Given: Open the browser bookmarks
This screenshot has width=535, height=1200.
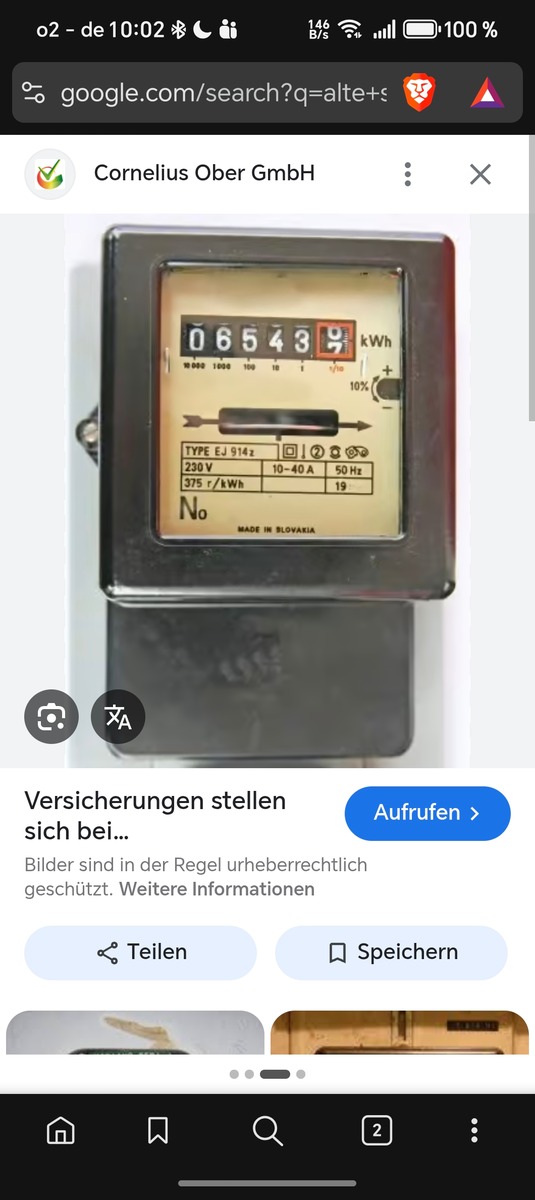Looking at the screenshot, I should pyautogui.click(x=158, y=1131).
